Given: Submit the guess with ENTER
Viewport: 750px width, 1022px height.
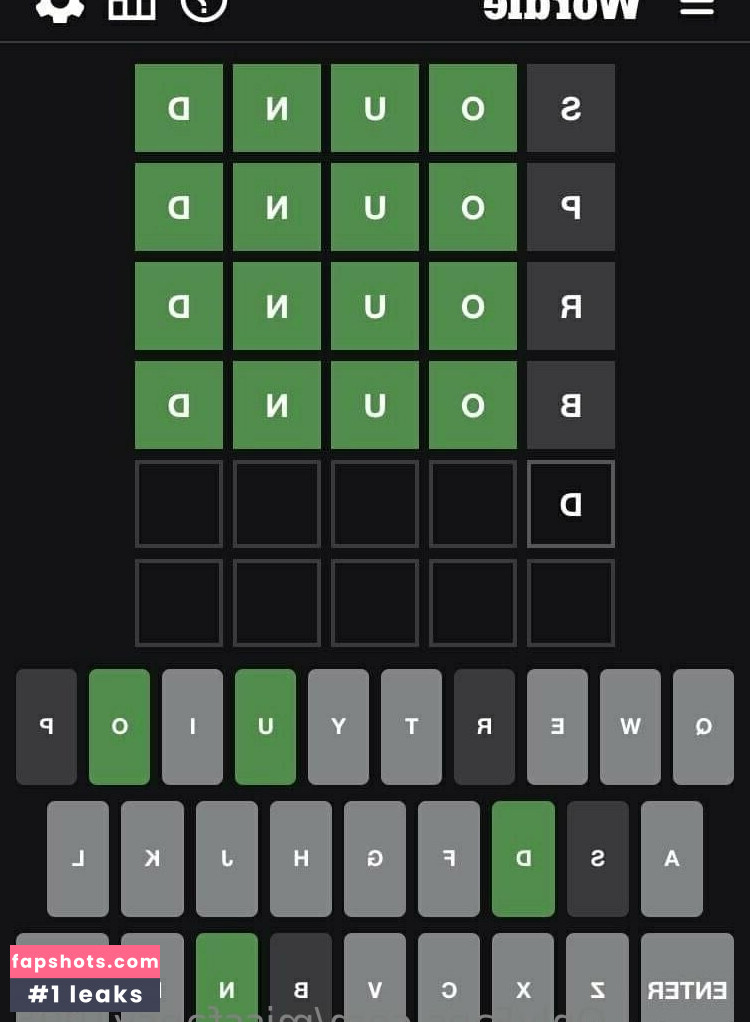Looking at the screenshot, I should click(x=687, y=989).
